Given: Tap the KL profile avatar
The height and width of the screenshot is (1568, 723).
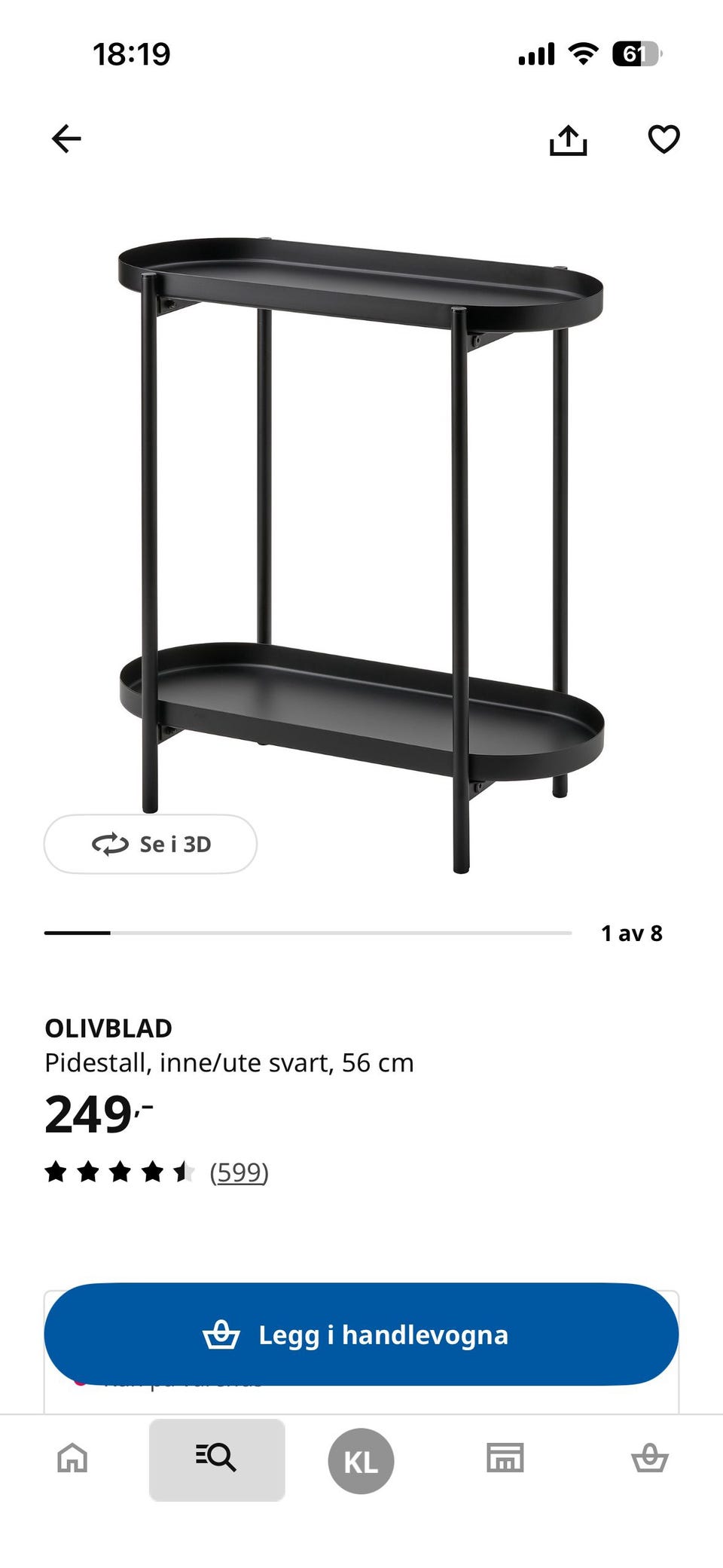Looking at the screenshot, I should [361, 1460].
